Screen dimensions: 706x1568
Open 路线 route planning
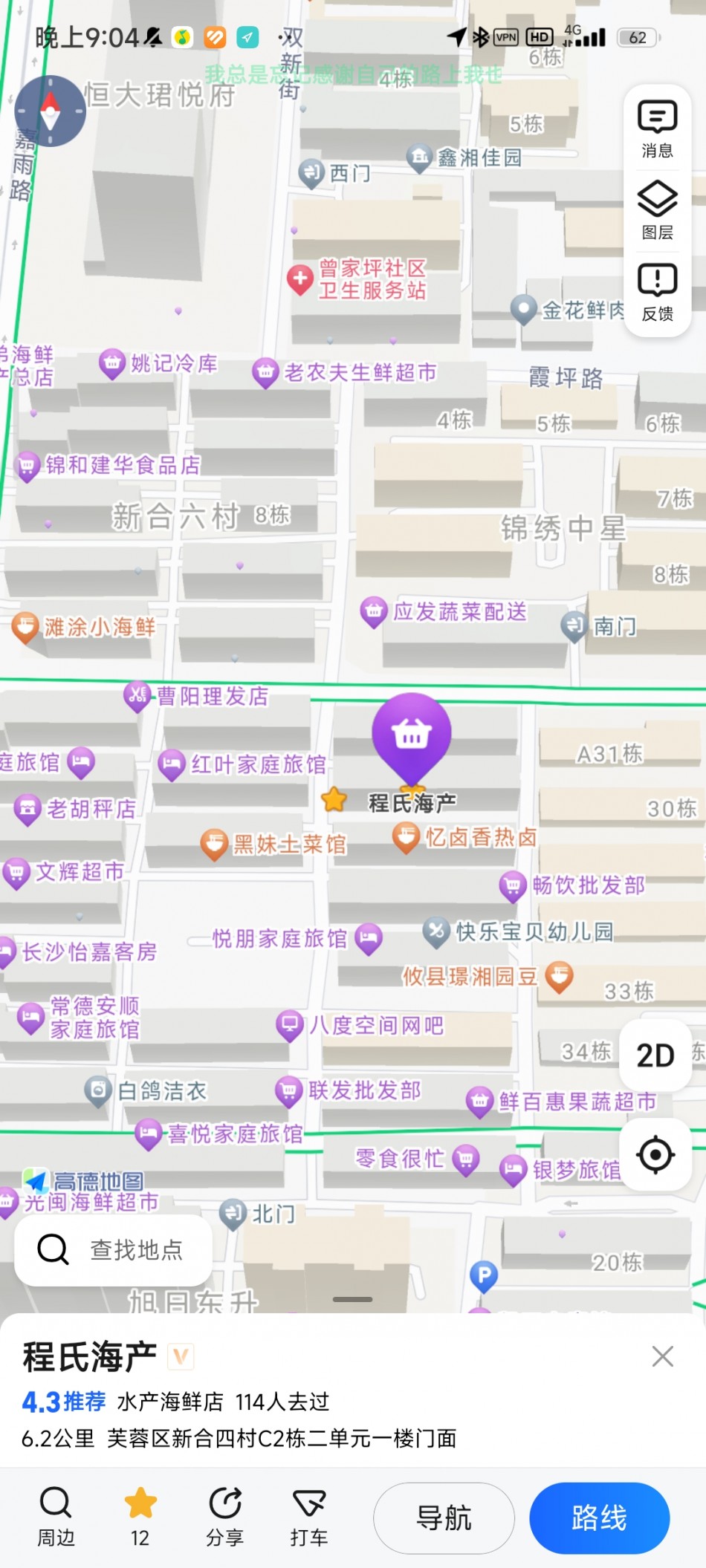pyautogui.click(x=599, y=1517)
